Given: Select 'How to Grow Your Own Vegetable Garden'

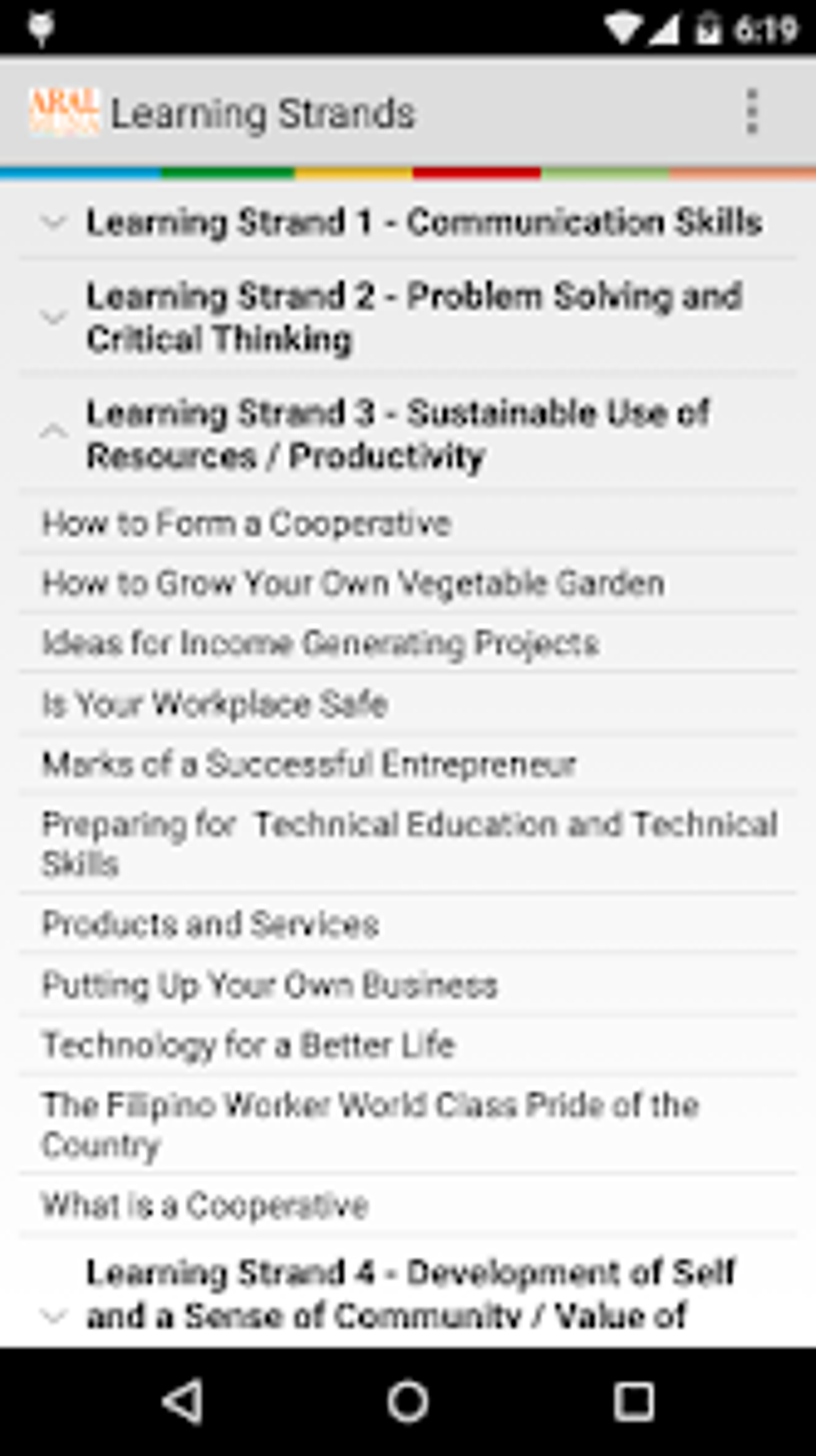Looking at the screenshot, I should point(352,584).
